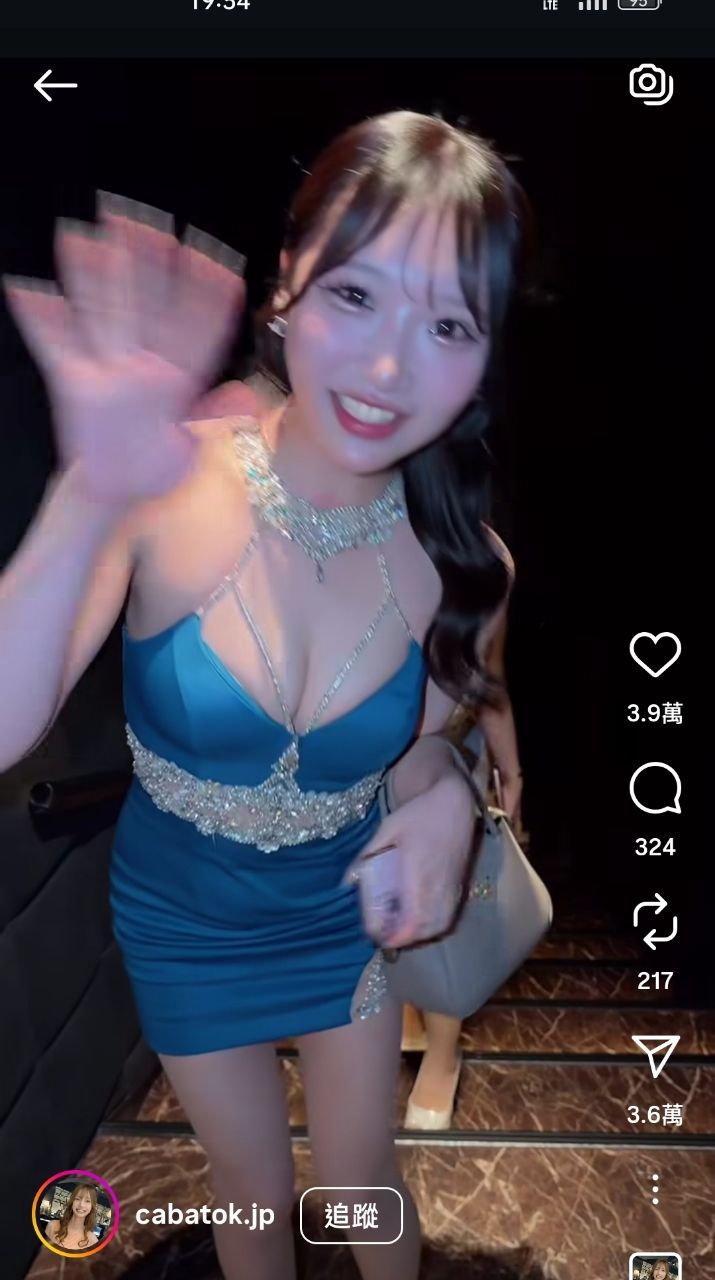The image size is (715, 1280).
Task: Repost this reel
Action: [655, 922]
